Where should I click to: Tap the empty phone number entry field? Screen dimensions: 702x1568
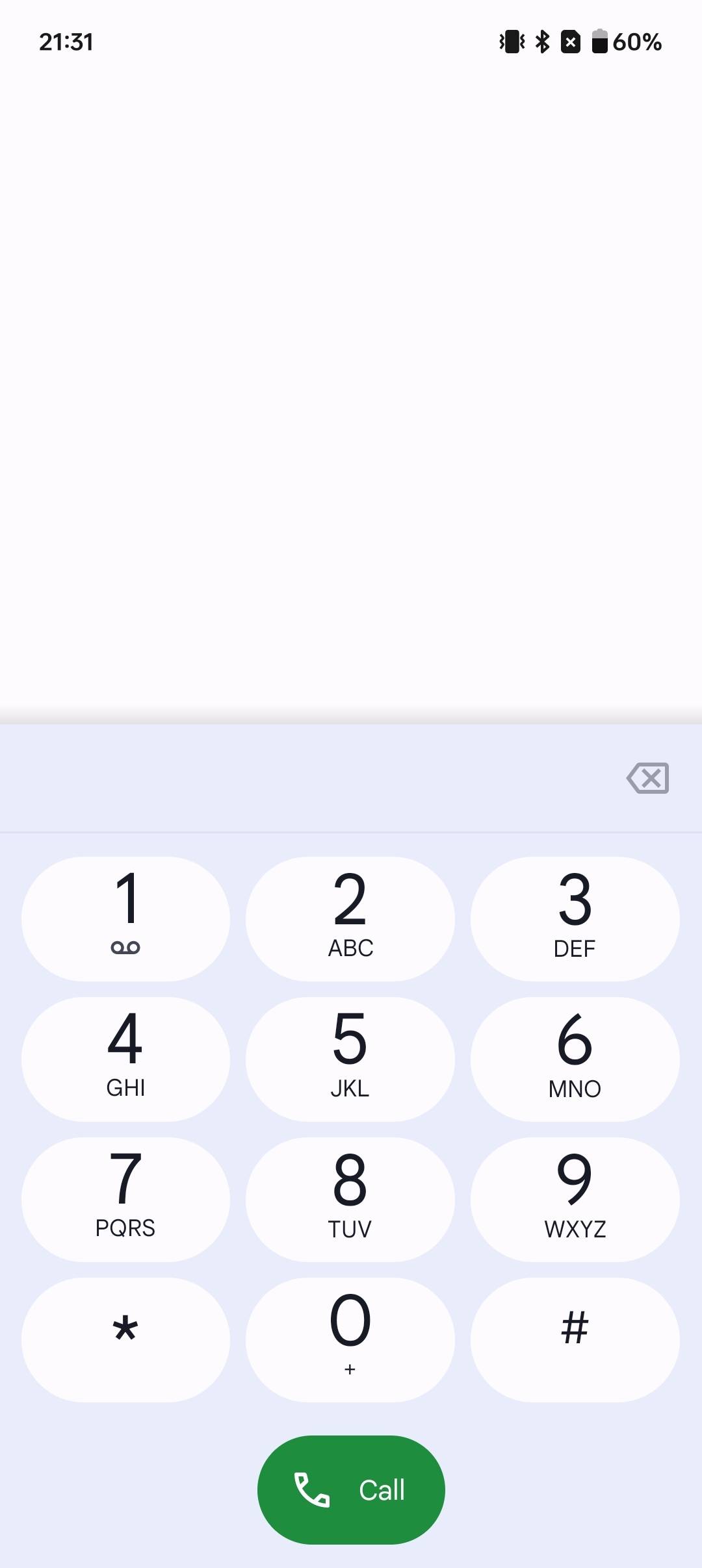[292, 779]
